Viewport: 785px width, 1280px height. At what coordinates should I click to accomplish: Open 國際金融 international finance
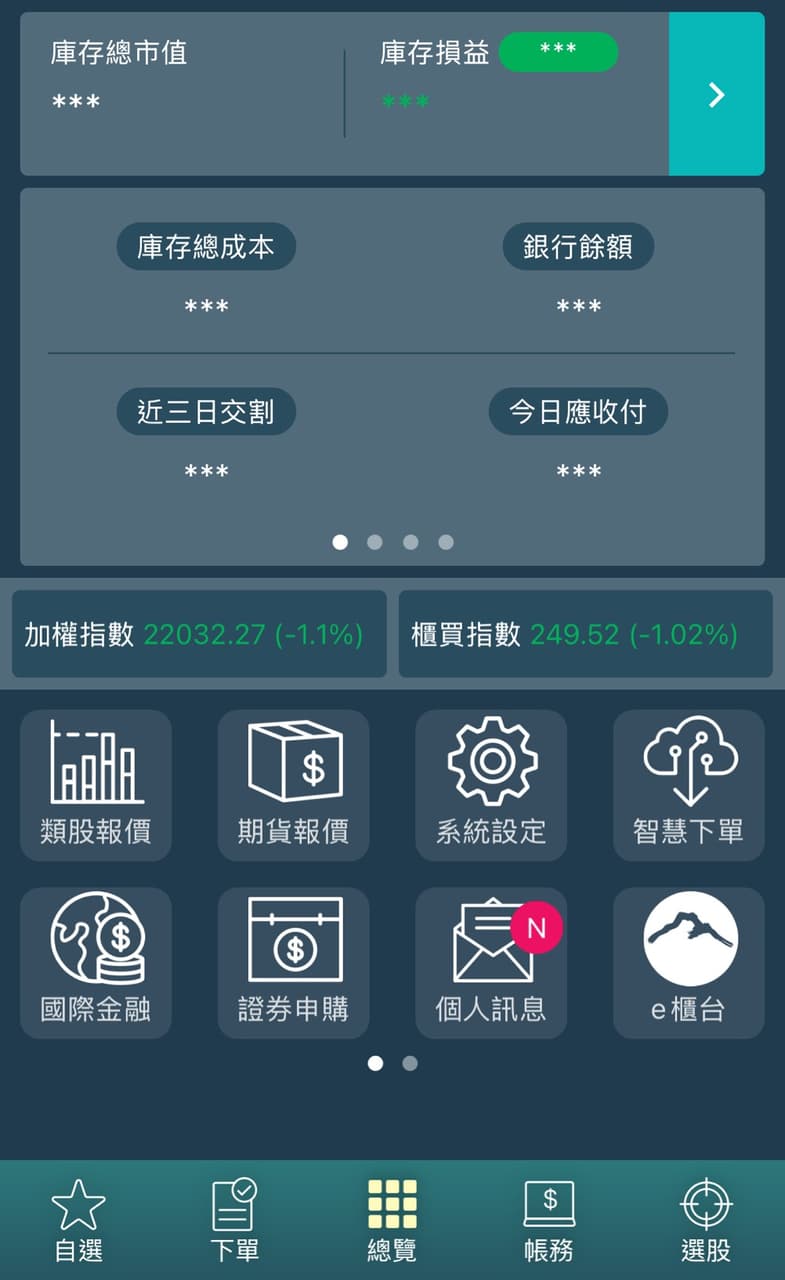coord(96,962)
